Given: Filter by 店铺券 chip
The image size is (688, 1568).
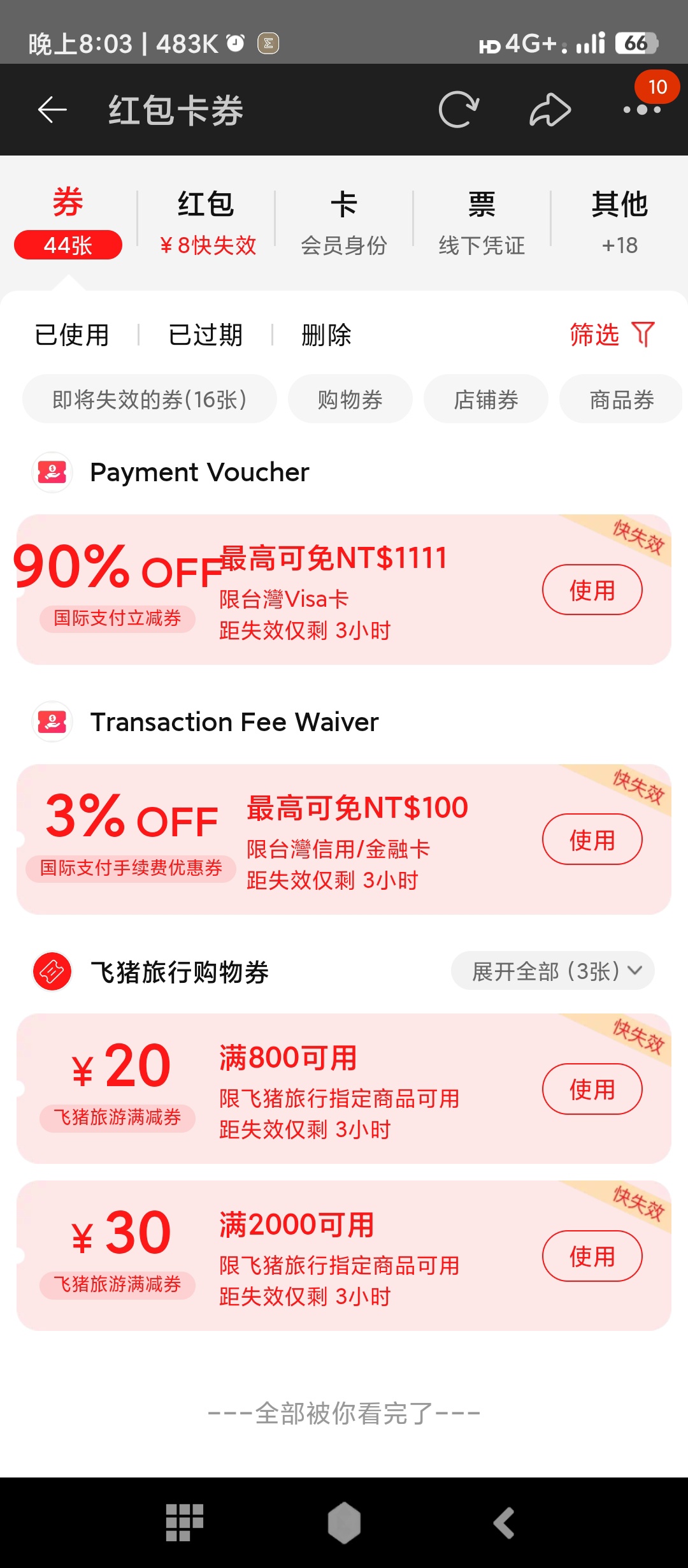Looking at the screenshot, I should pyautogui.click(x=486, y=400).
